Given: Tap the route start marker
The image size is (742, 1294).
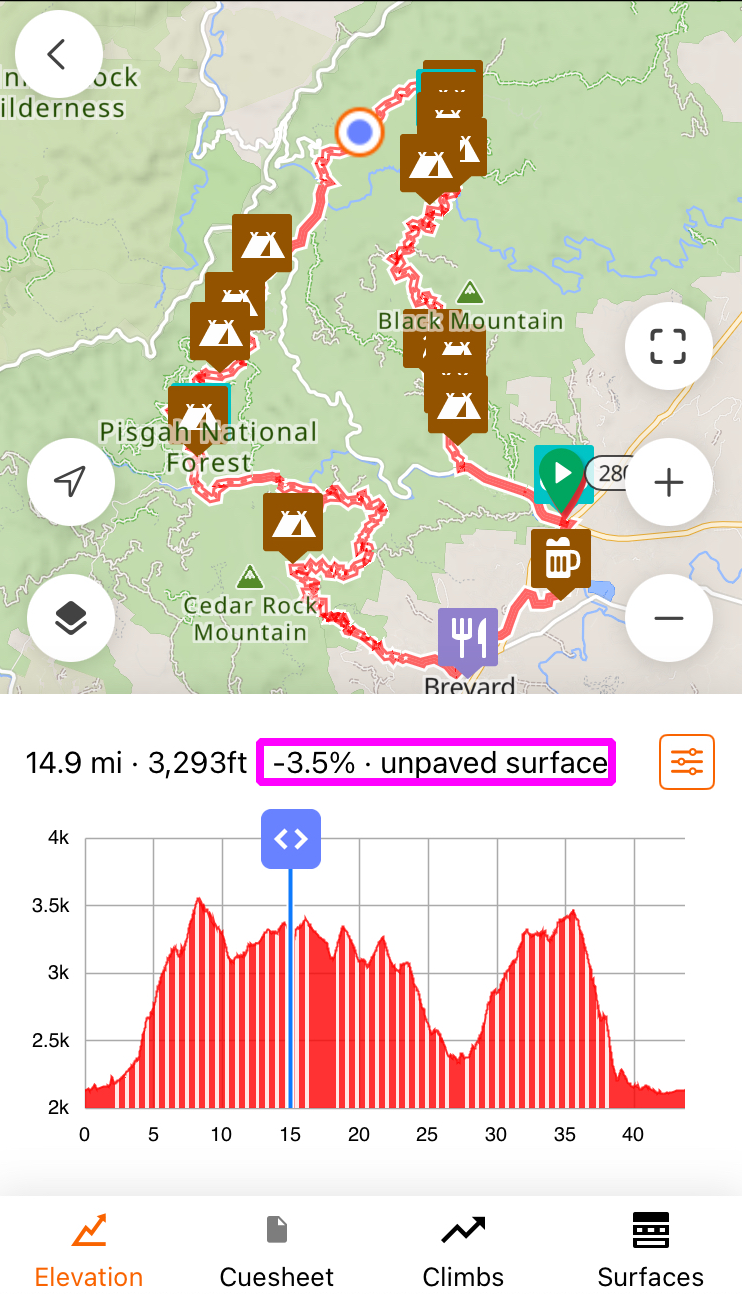Looking at the screenshot, I should tap(563, 474).
